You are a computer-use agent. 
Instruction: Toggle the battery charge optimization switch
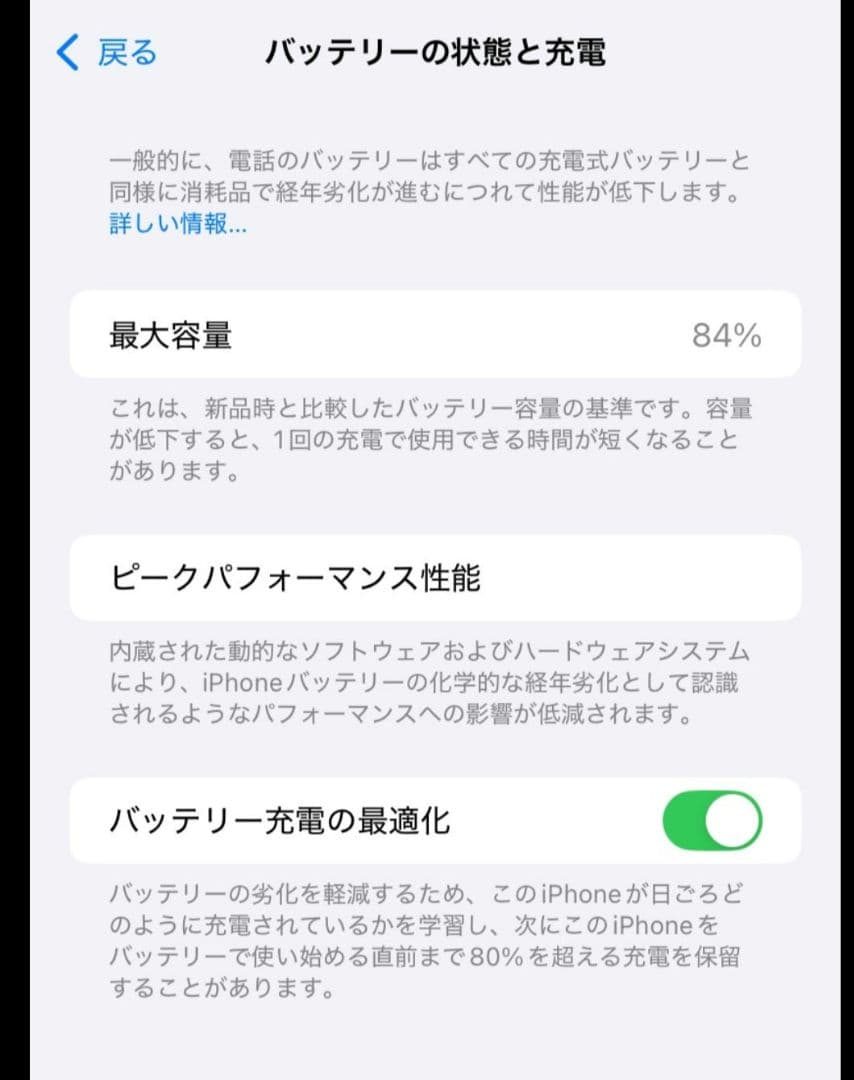click(714, 820)
